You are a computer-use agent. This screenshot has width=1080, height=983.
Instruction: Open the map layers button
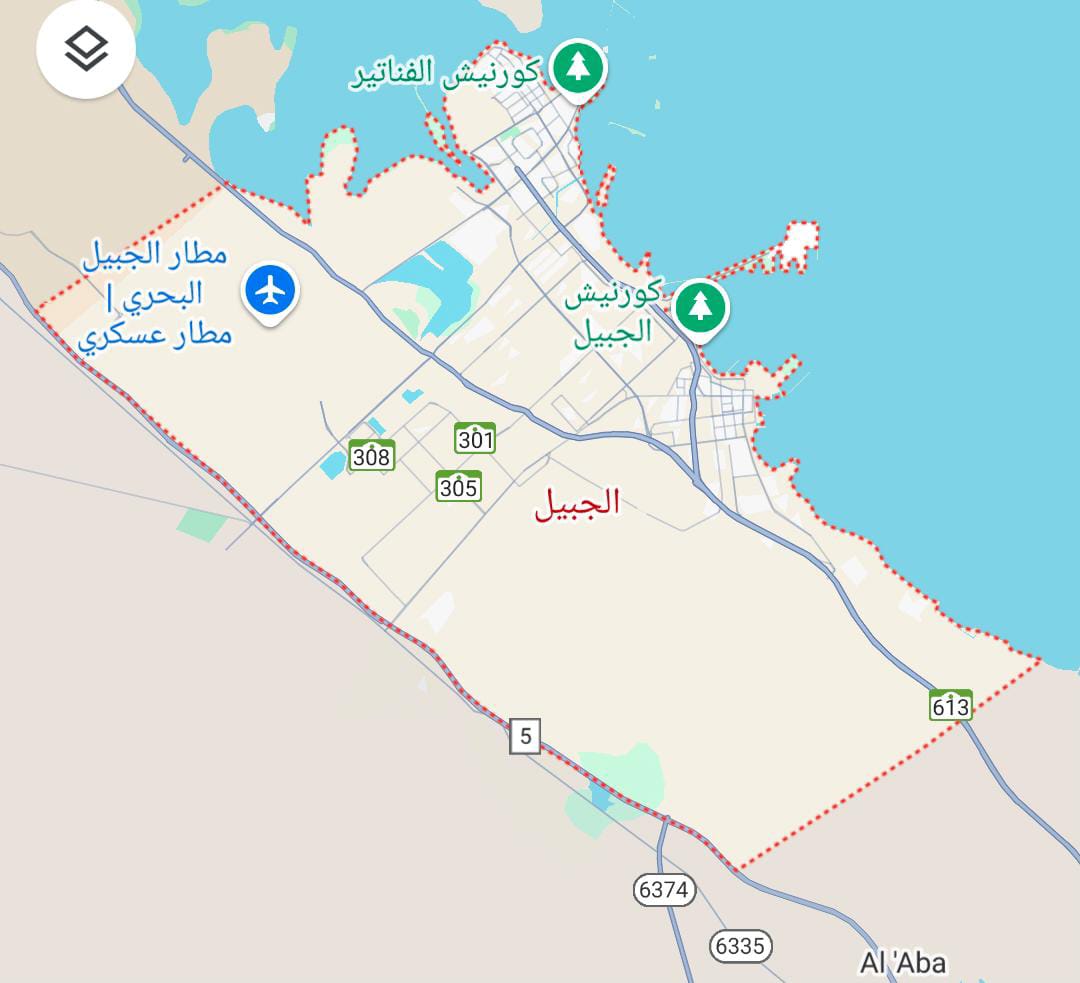coord(86,49)
